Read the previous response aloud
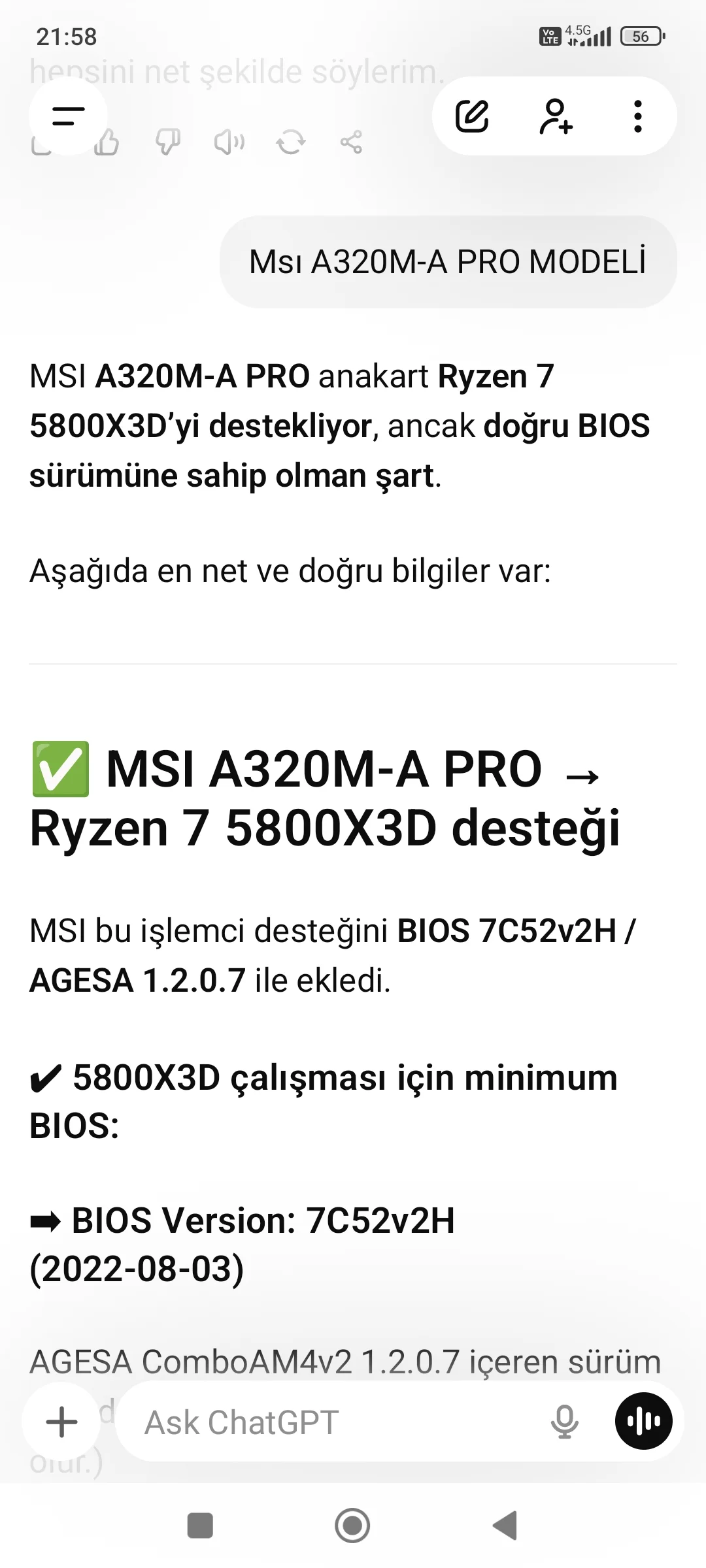This screenshot has height=1568, width=706. coord(229,142)
